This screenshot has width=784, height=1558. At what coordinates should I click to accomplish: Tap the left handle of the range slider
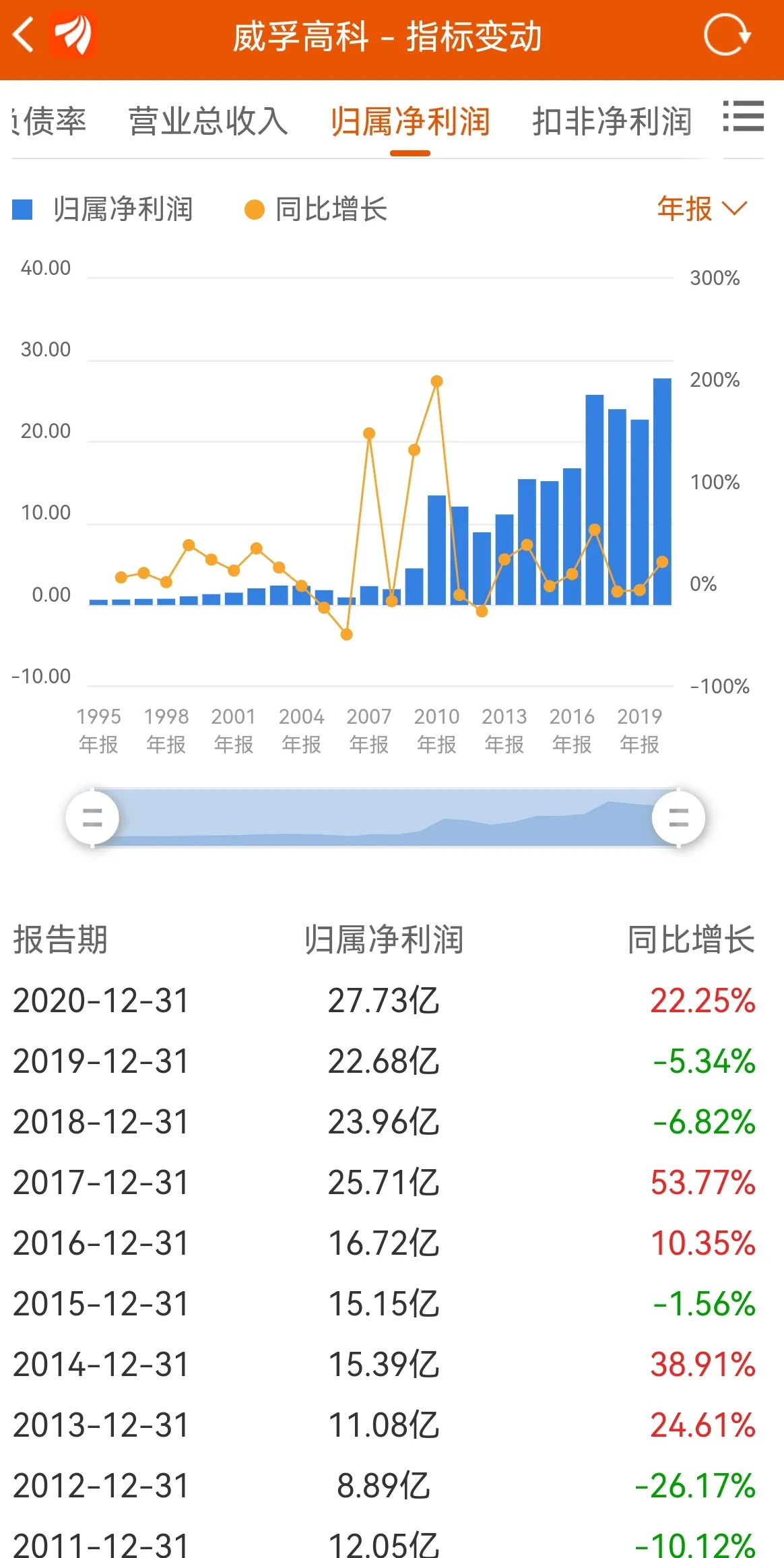pyautogui.click(x=92, y=817)
